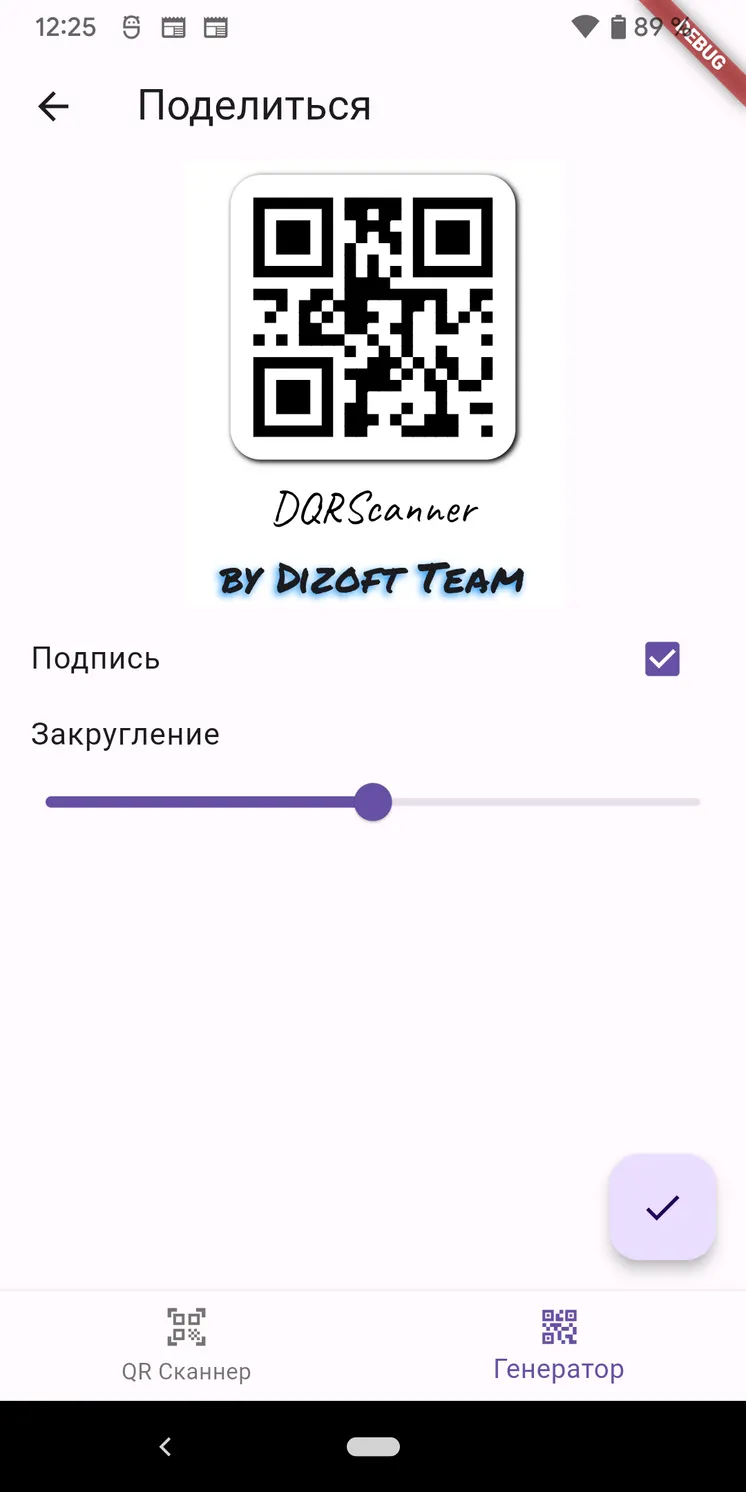Select the Генератор tab
This screenshot has height=1492, width=746.
pos(559,1345)
